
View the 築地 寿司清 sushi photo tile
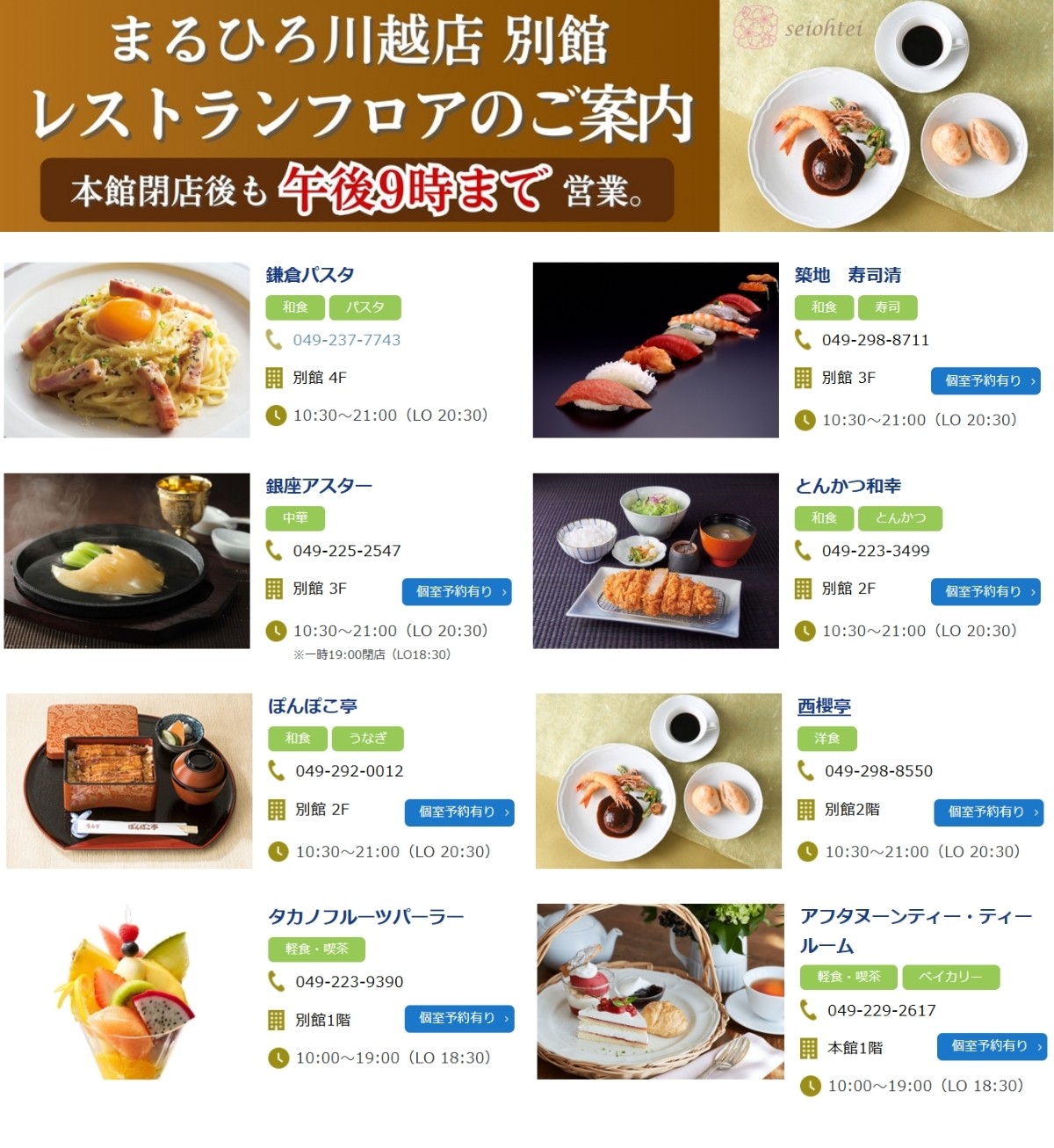pos(655,350)
